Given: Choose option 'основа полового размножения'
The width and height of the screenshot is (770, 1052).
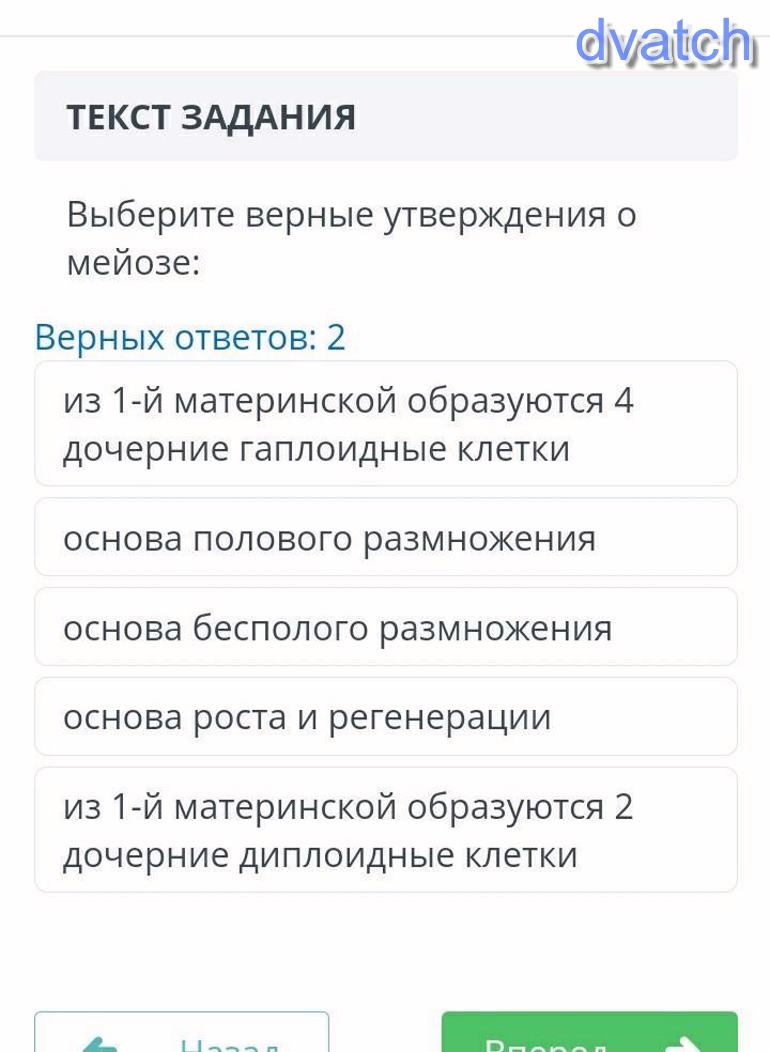Looking at the screenshot, I should coord(385,538).
